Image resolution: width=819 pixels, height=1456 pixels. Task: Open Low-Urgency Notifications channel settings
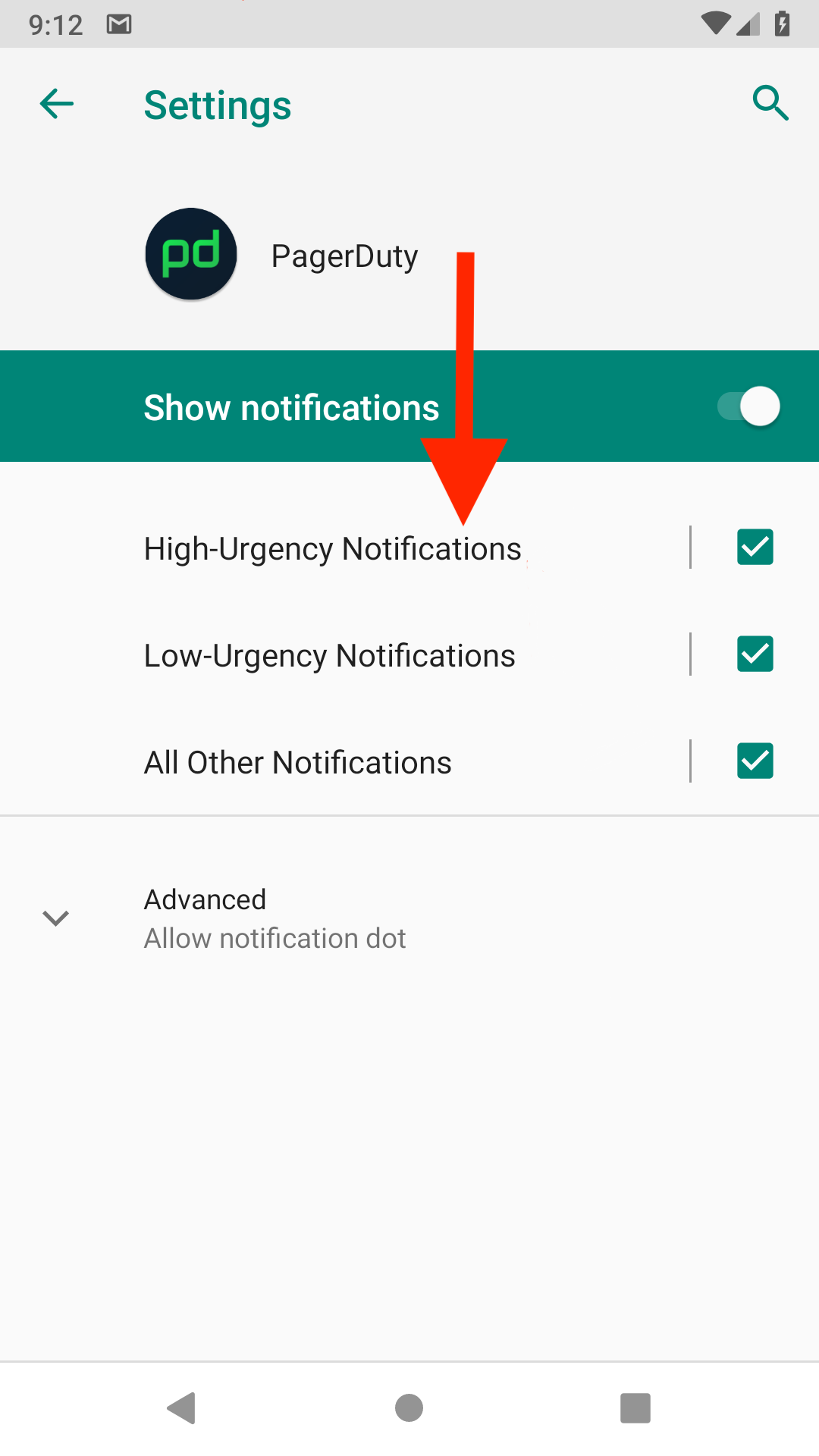click(x=329, y=656)
